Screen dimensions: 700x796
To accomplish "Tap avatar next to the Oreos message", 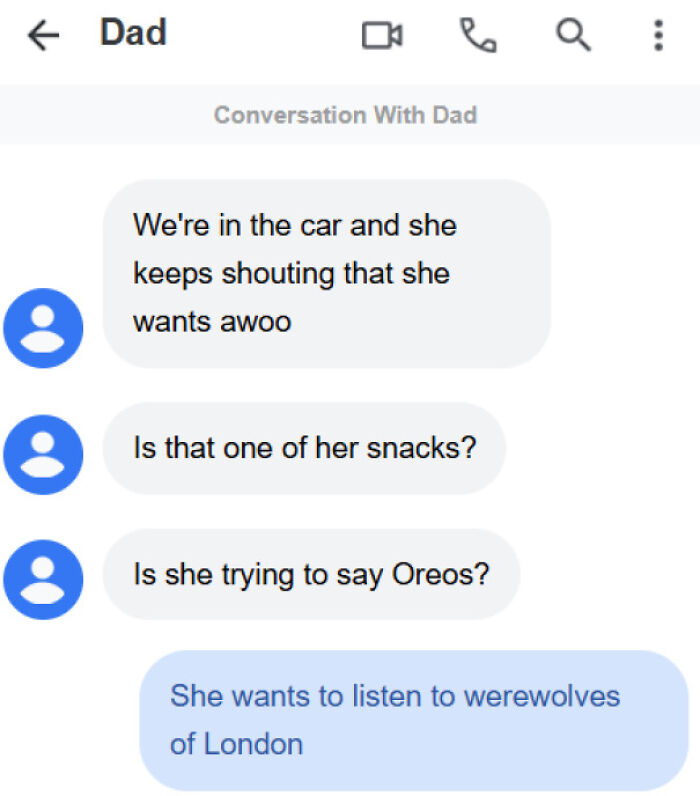I will pos(43,580).
